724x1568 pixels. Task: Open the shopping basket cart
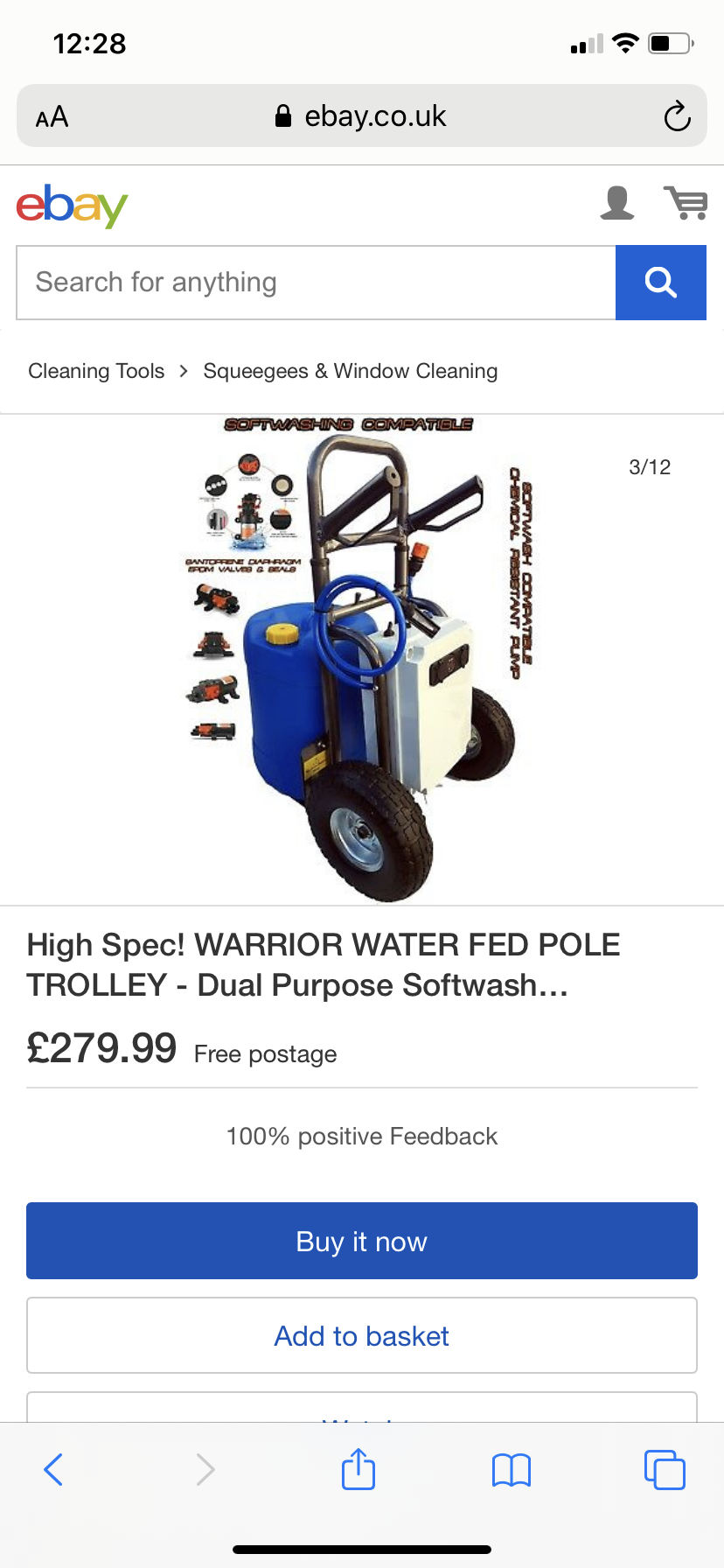pyautogui.click(x=686, y=203)
